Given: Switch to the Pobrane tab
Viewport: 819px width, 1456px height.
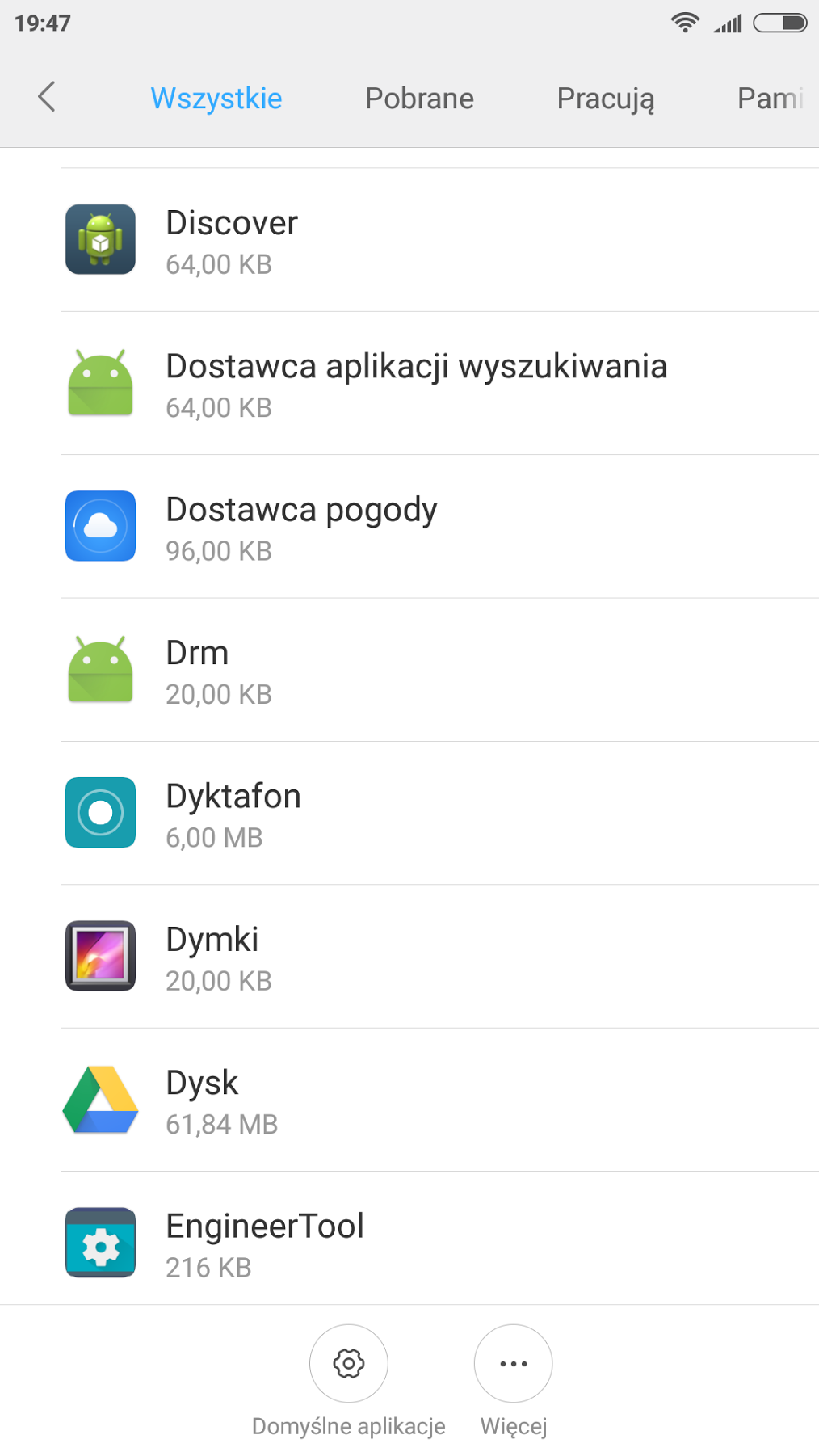Looking at the screenshot, I should tap(419, 99).
